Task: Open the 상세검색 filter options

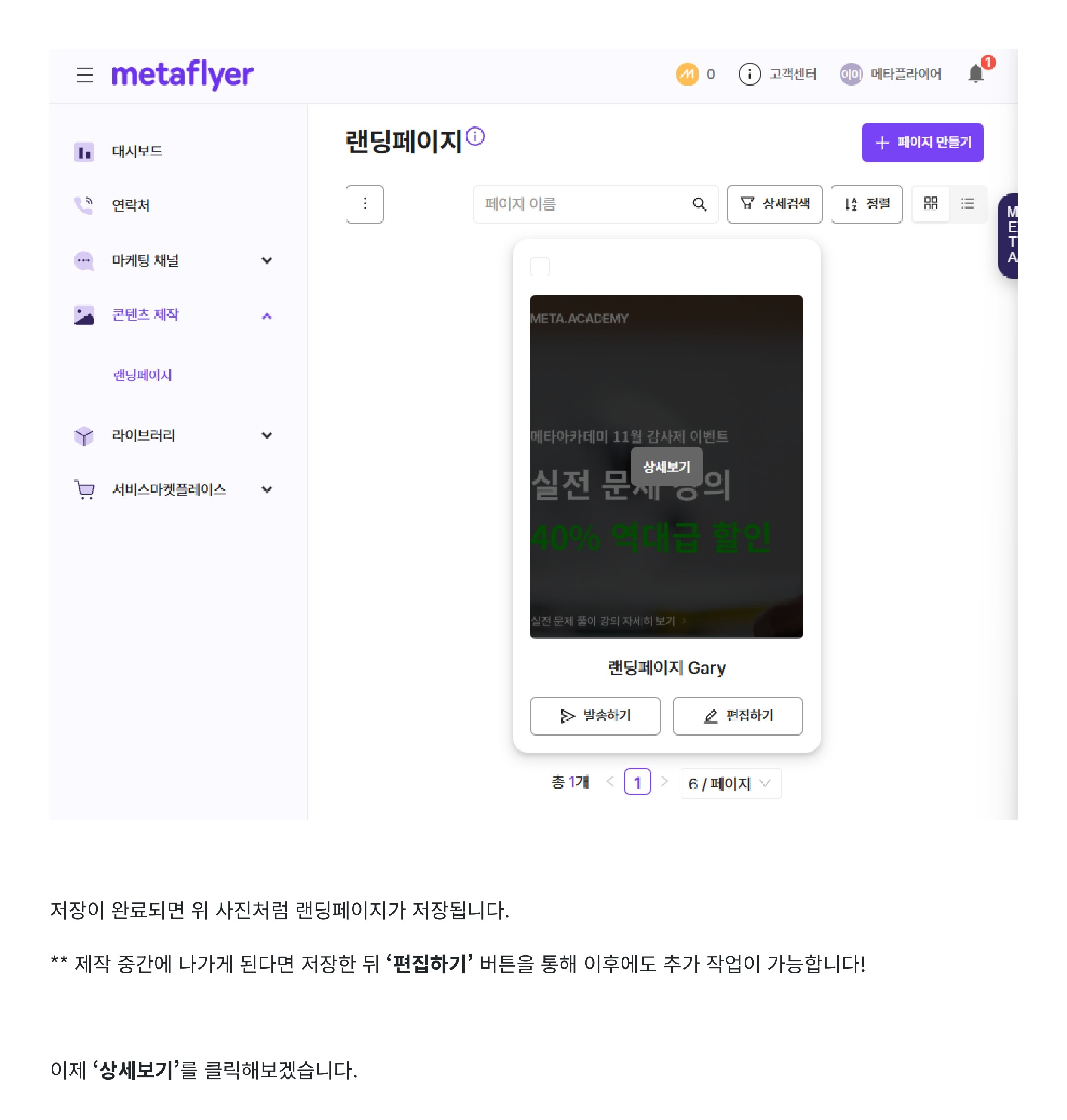Action: tap(775, 205)
